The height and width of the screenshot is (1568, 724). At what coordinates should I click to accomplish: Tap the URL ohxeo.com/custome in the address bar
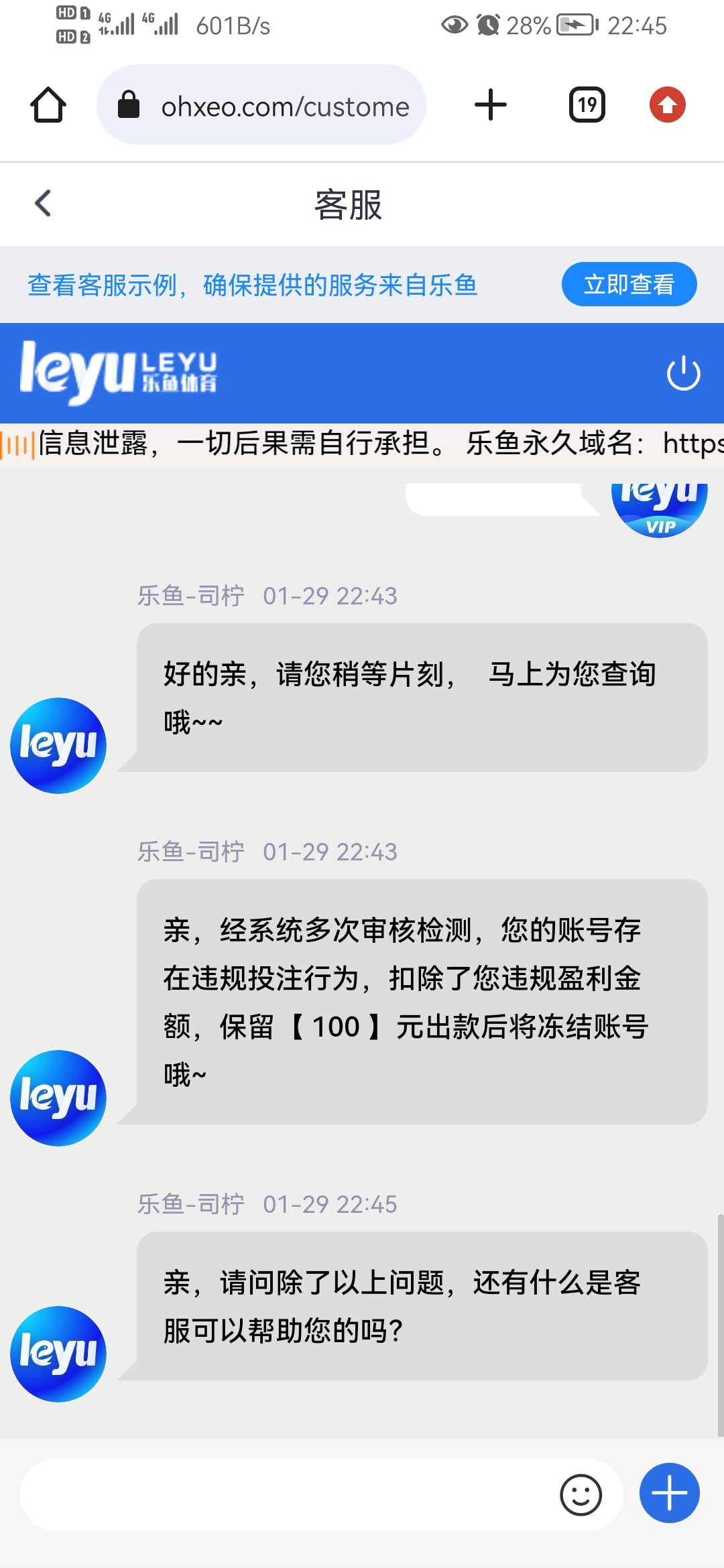coord(285,106)
